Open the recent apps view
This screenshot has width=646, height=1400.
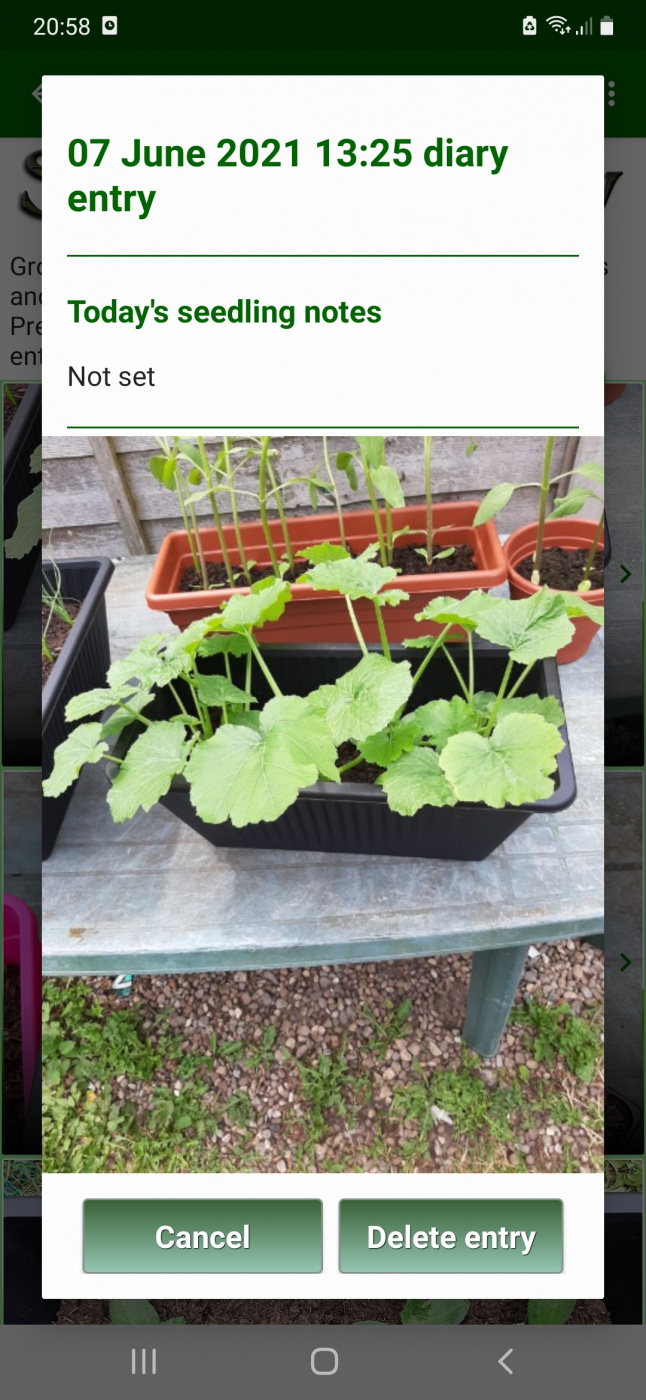(x=144, y=1361)
